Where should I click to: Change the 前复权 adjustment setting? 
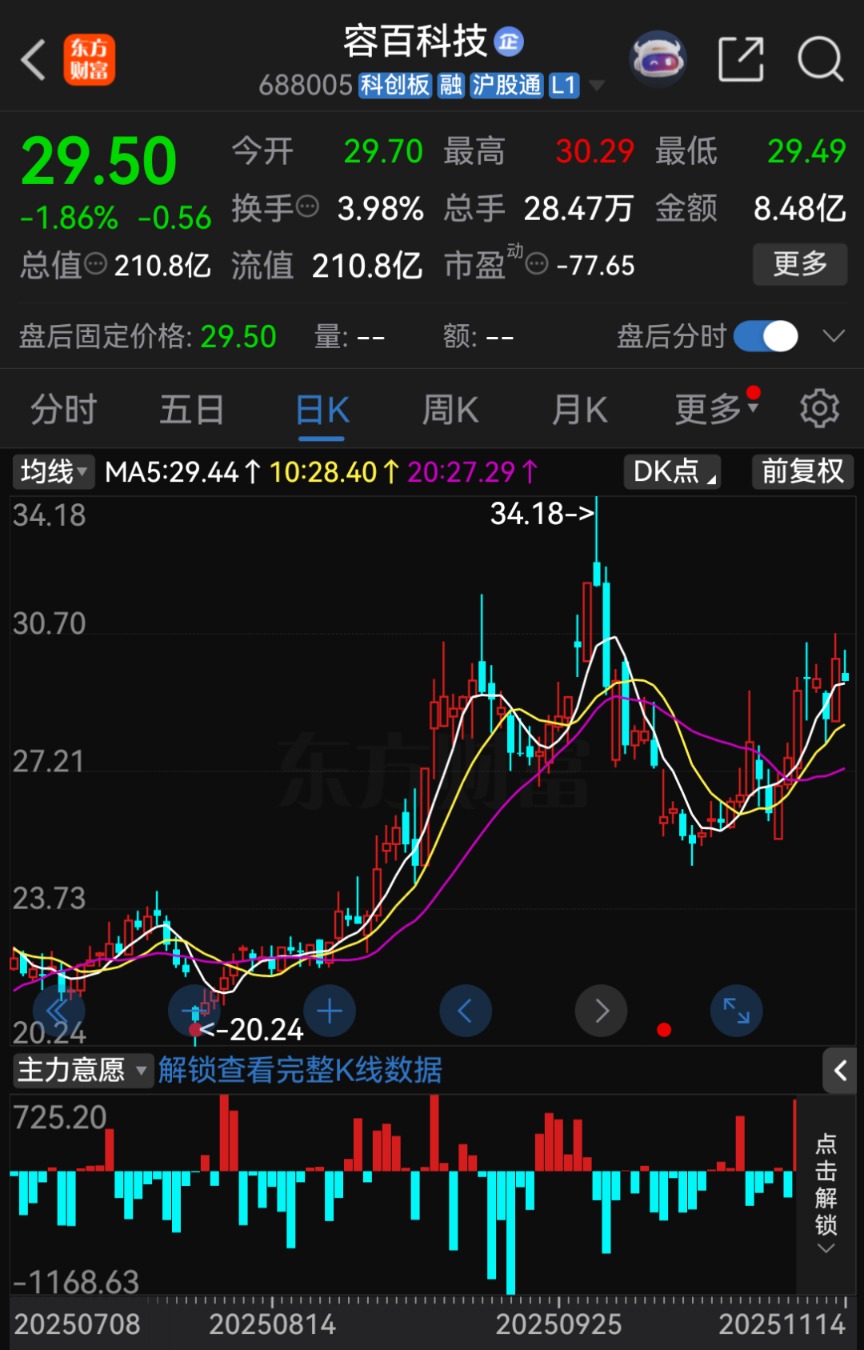coord(802,471)
